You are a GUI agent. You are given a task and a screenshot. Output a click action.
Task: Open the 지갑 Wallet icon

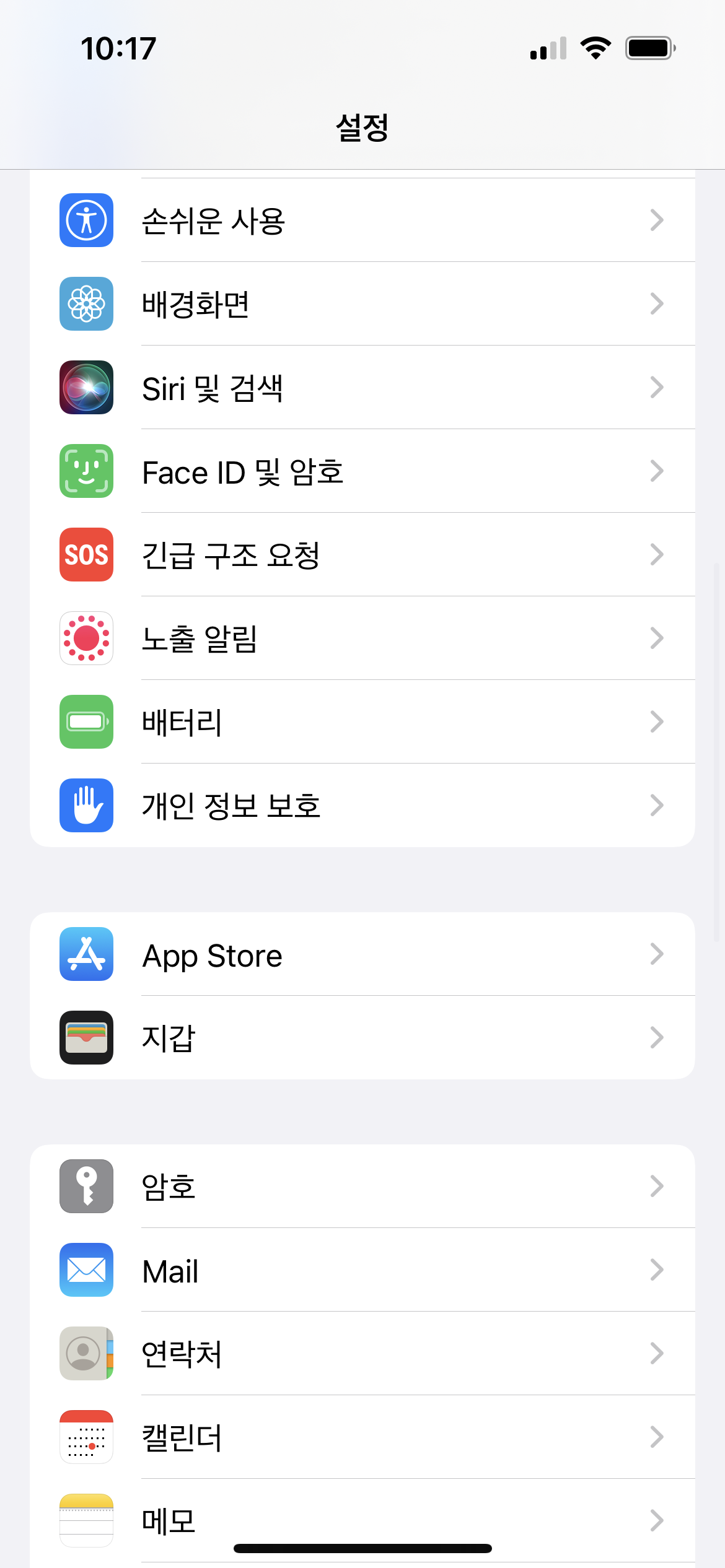pos(86,1038)
